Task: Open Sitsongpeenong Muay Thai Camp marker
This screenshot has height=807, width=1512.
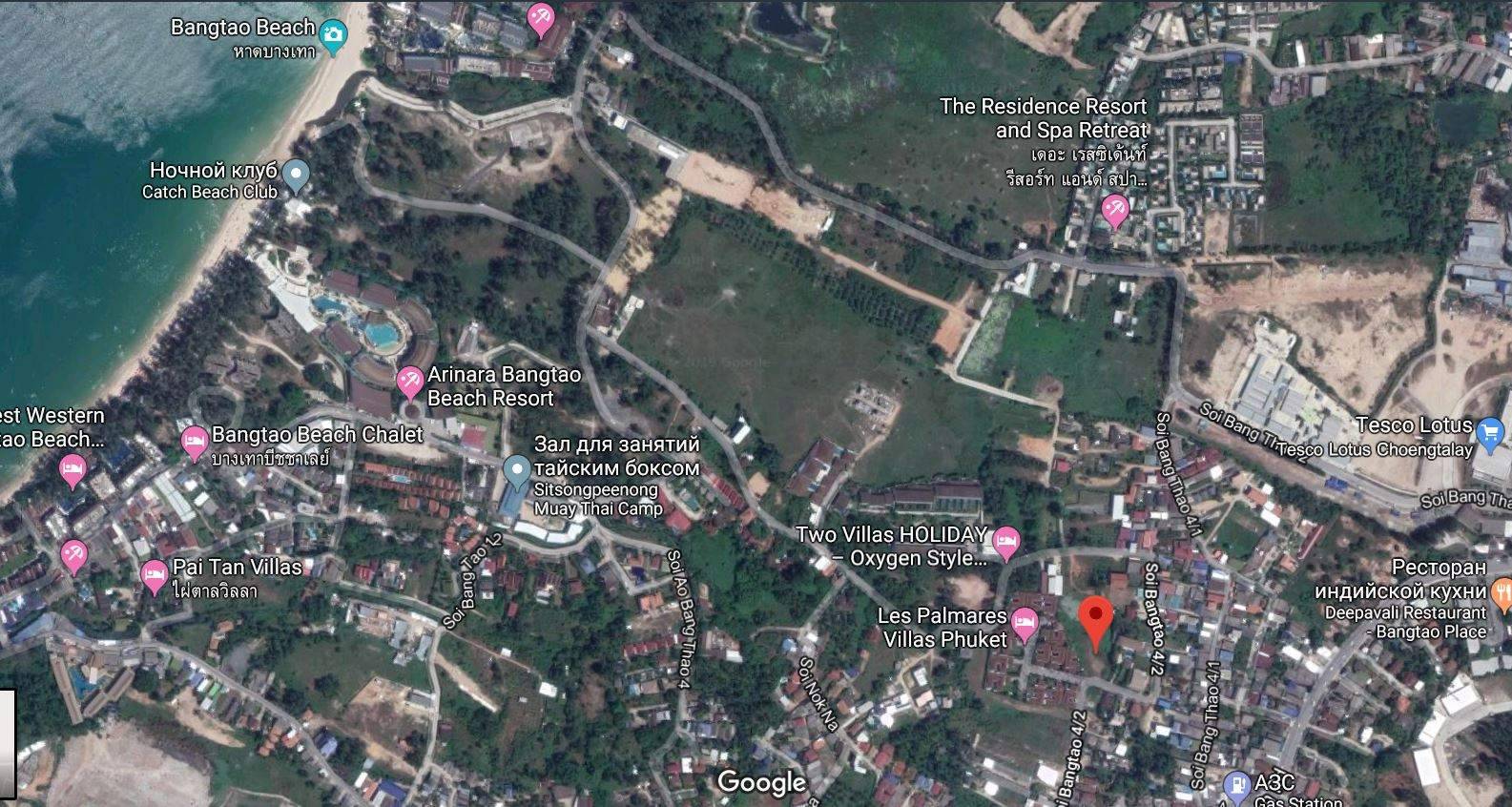Action: coord(516,469)
